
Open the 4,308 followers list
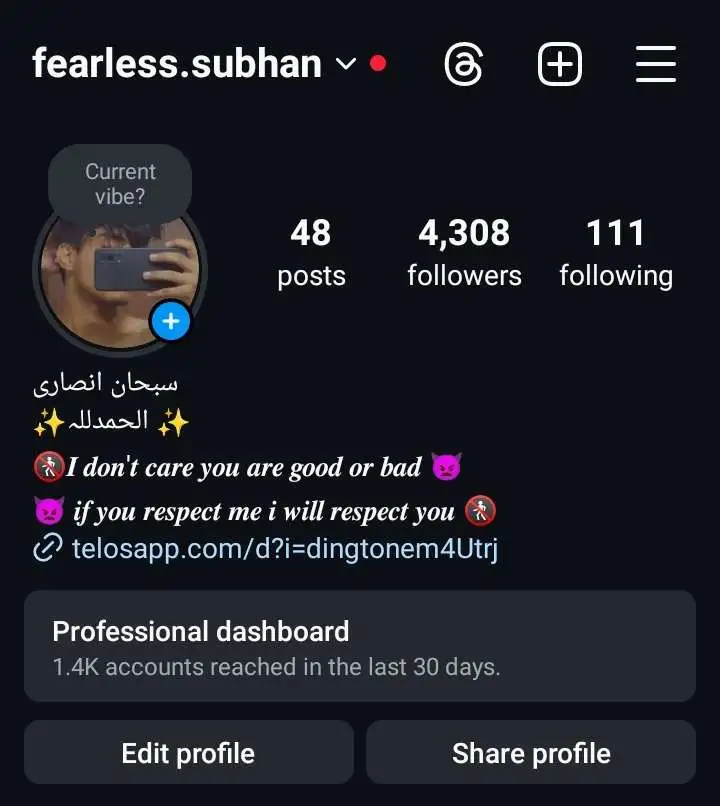[464, 253]
